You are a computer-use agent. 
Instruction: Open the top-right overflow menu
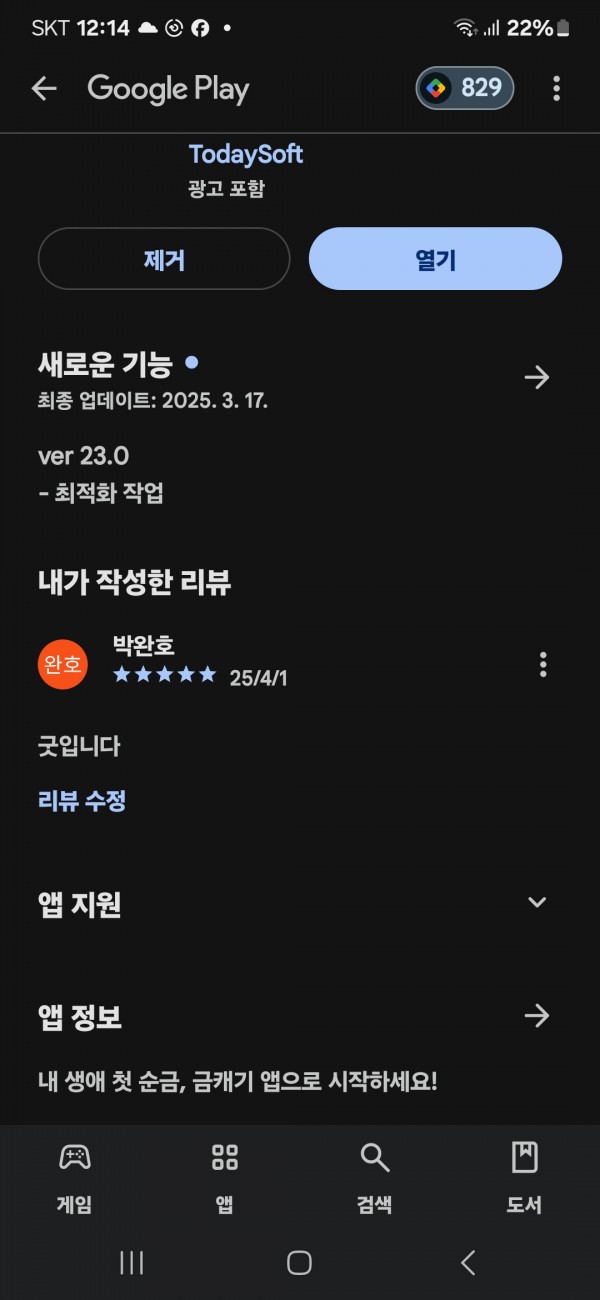[556, 89]
